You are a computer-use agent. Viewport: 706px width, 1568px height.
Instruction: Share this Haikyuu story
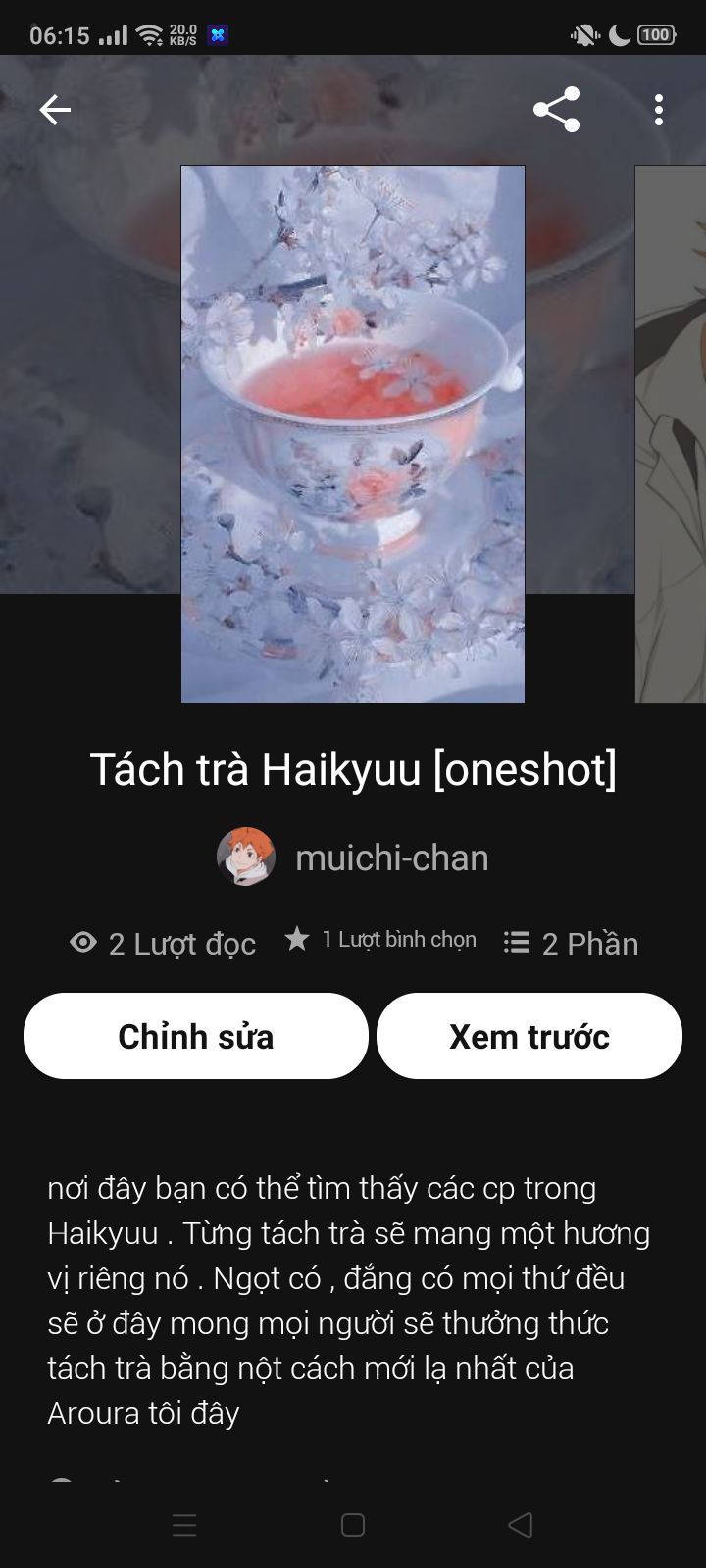[557, 110]
